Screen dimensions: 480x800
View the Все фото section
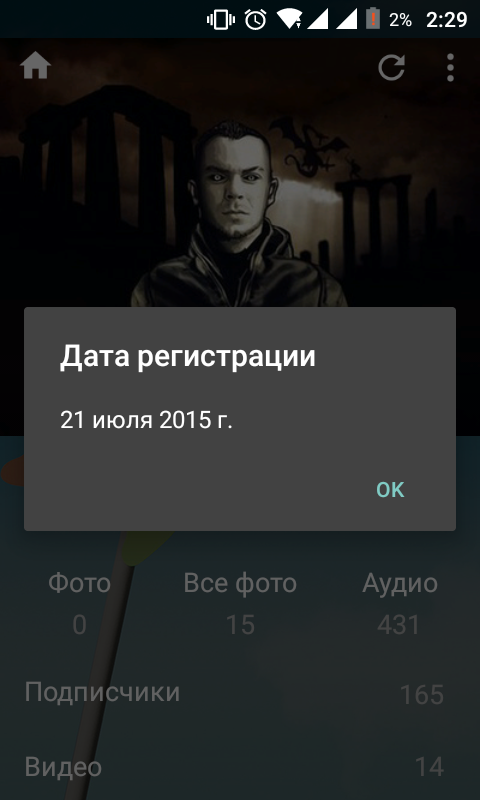coord(240,604)
